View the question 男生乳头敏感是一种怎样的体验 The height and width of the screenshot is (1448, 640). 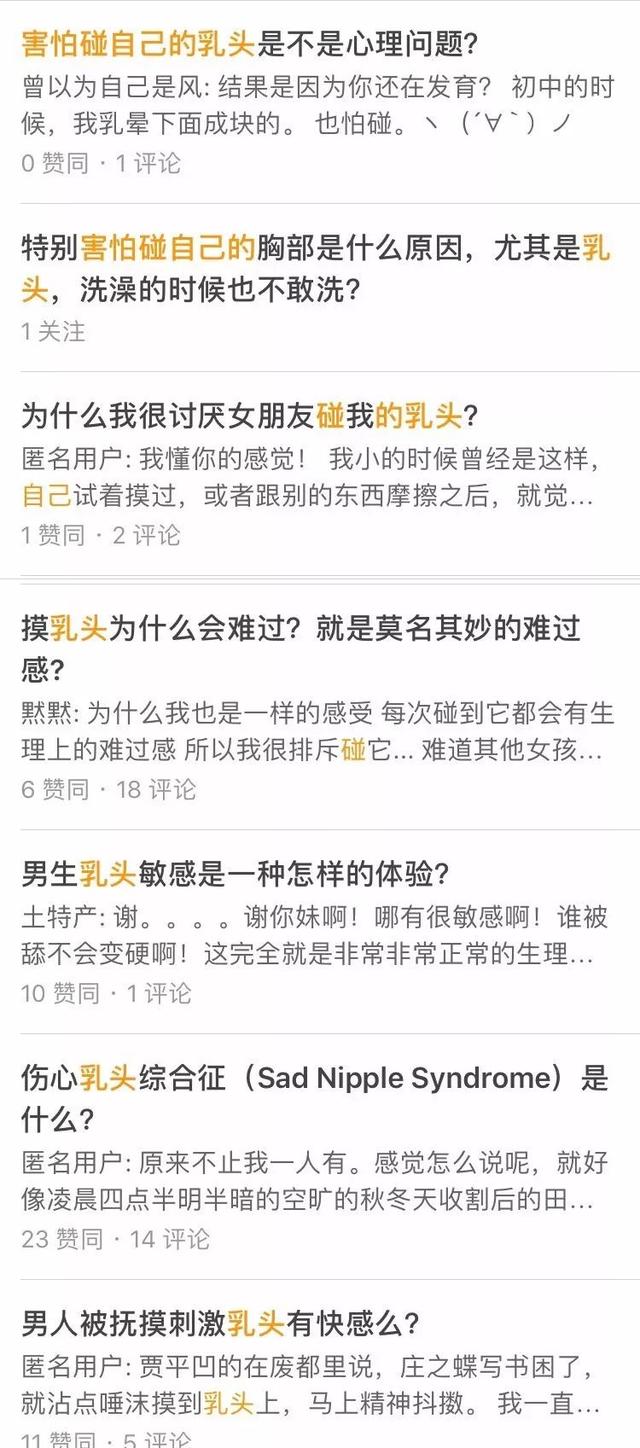point(236,873)
